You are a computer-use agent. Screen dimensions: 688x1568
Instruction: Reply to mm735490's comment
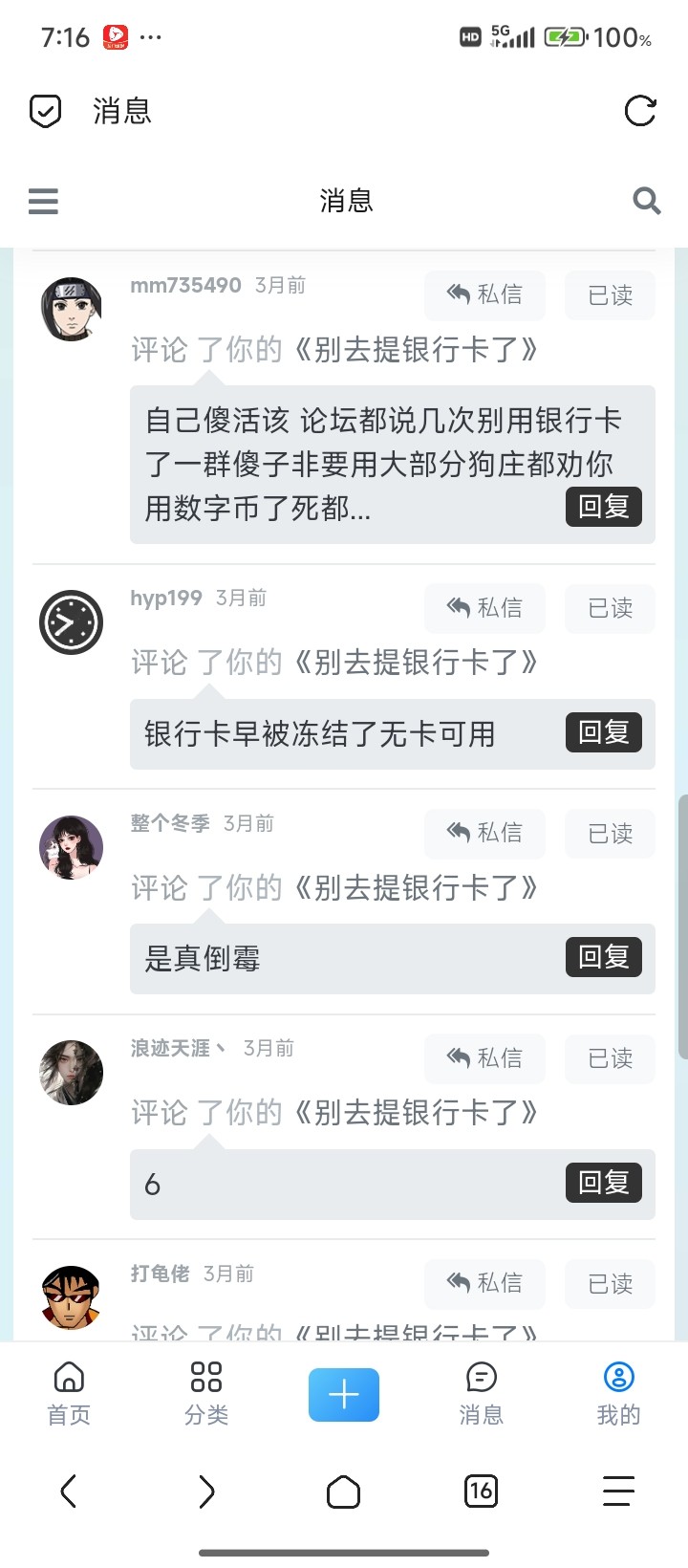603,507
